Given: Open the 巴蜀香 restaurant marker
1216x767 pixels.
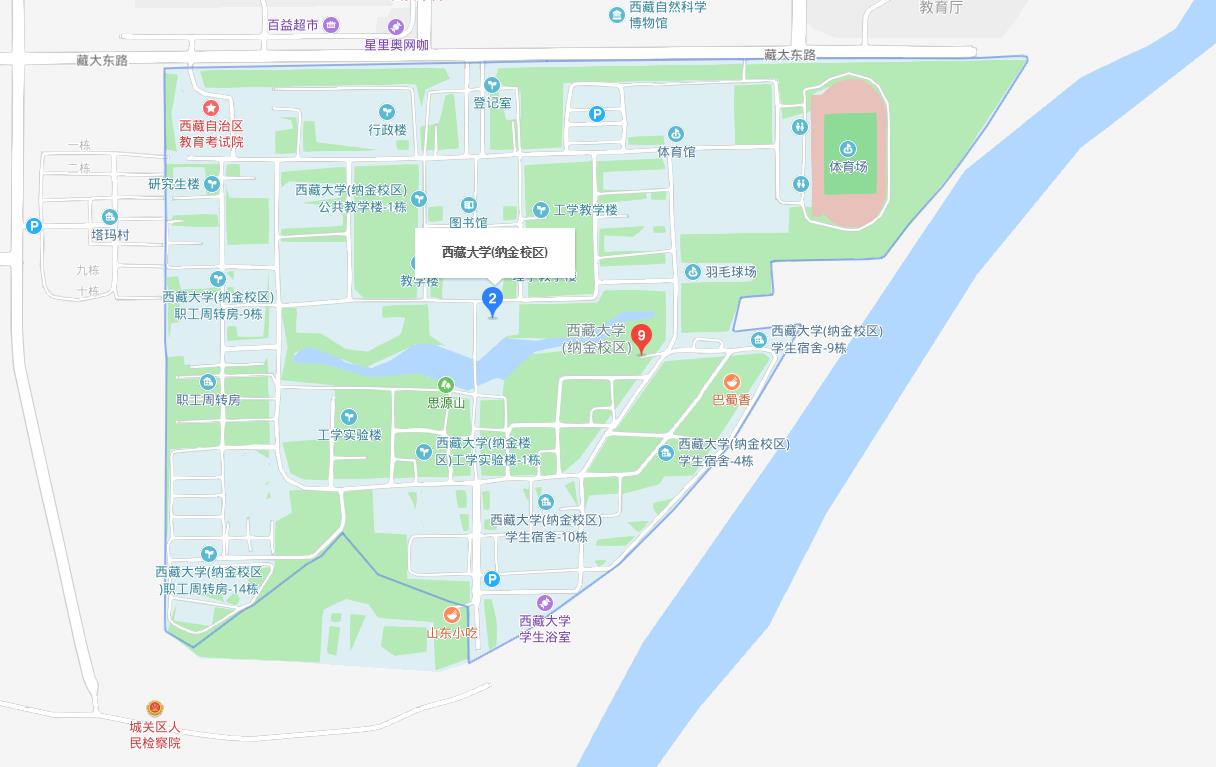Looking at the screenshot, I should pos(732,382).
